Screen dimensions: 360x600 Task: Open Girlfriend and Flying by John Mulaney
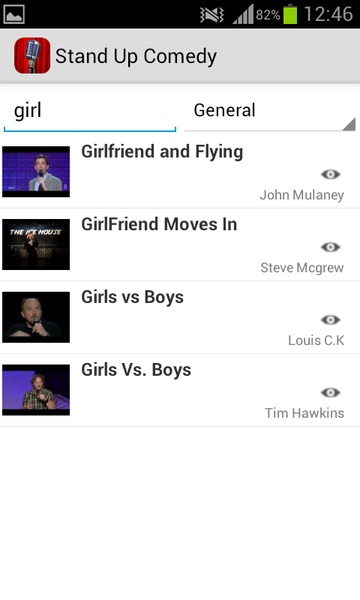pyautogui.click(x=180, y=172)
